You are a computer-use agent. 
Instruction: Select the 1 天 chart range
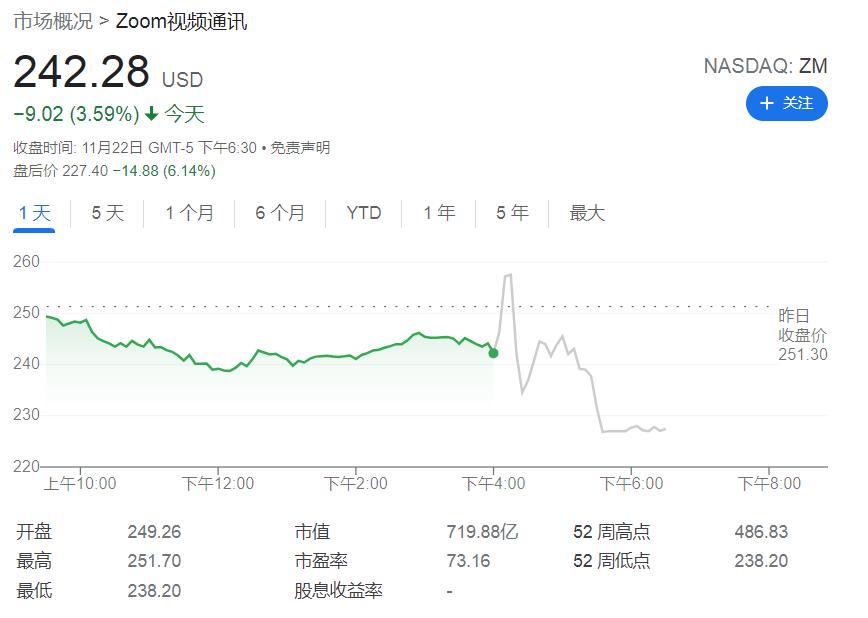point(34,213)
